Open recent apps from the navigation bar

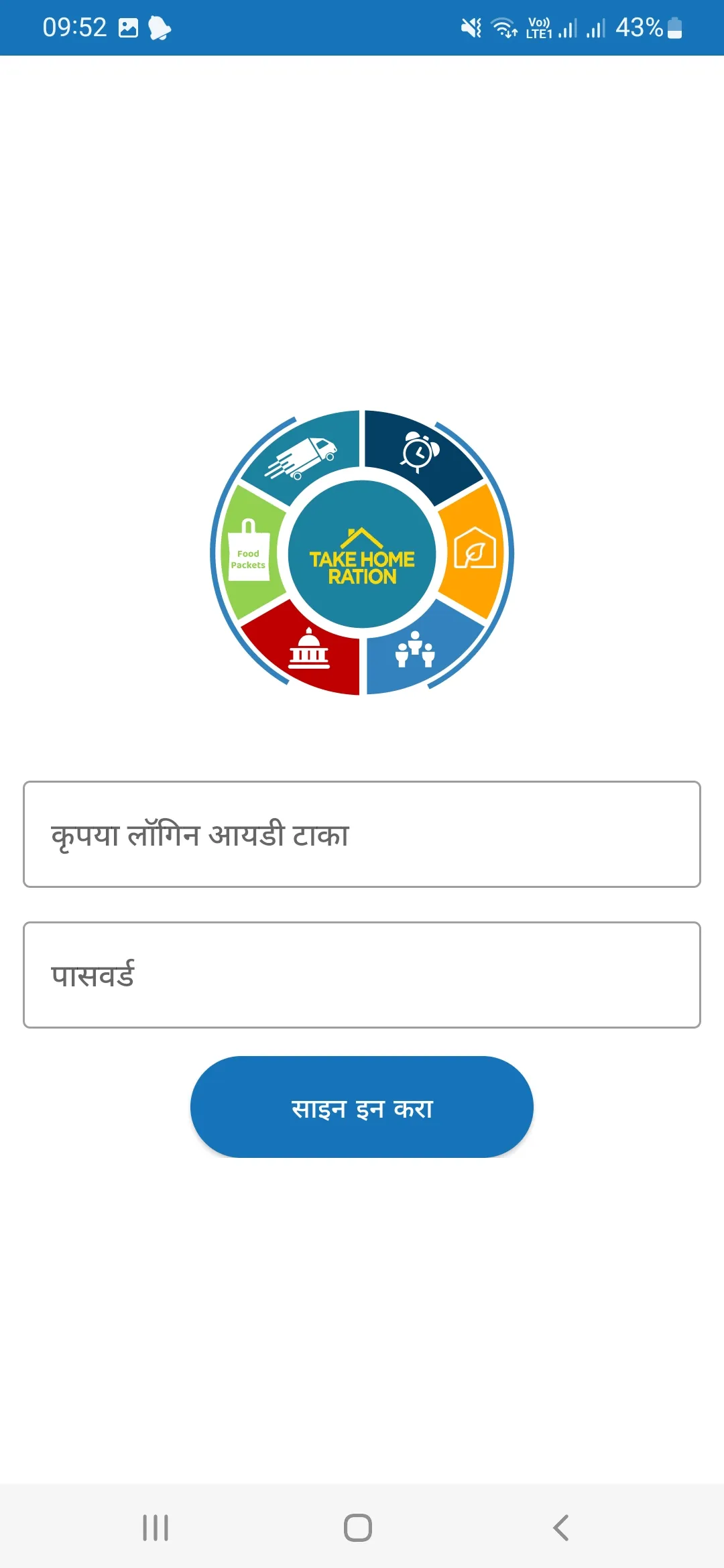pos(156,1528)
